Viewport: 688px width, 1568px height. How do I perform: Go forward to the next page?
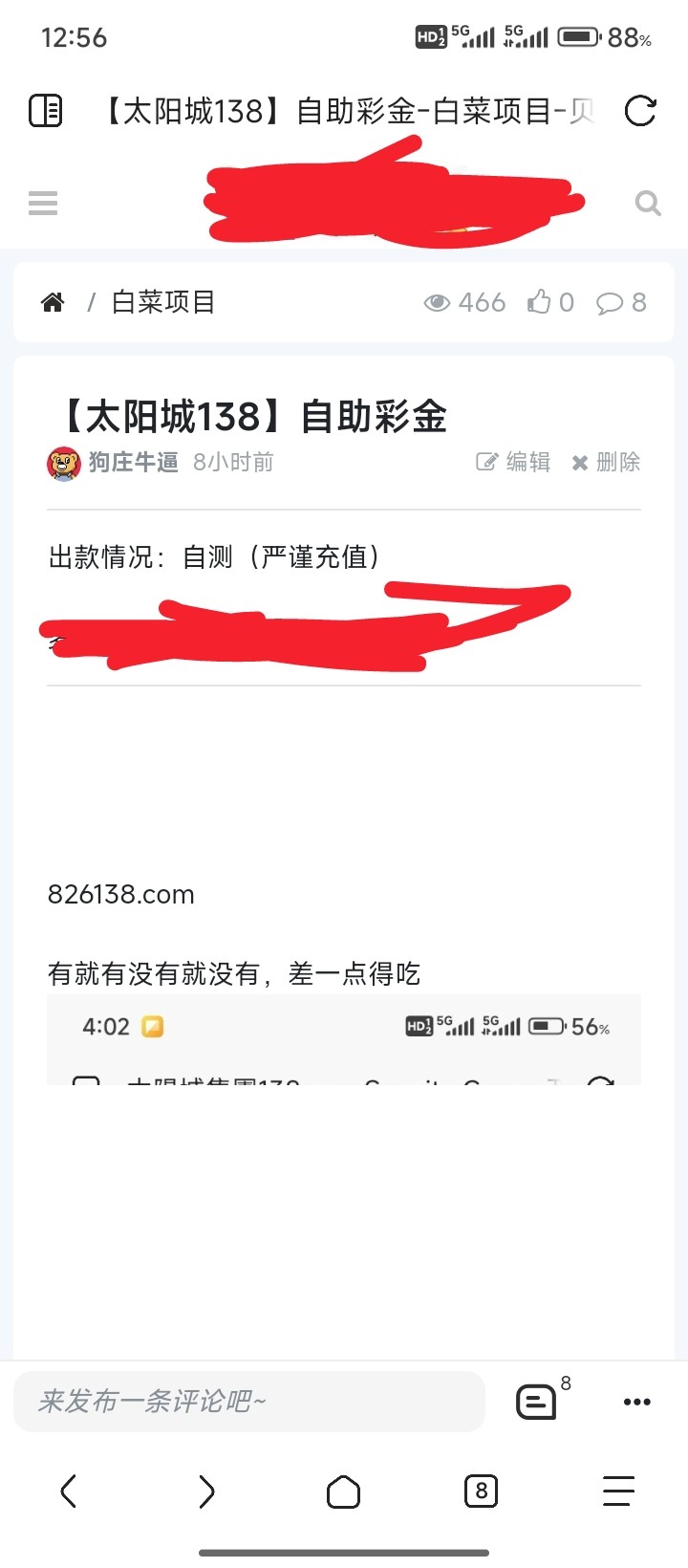pos(206,1491)
